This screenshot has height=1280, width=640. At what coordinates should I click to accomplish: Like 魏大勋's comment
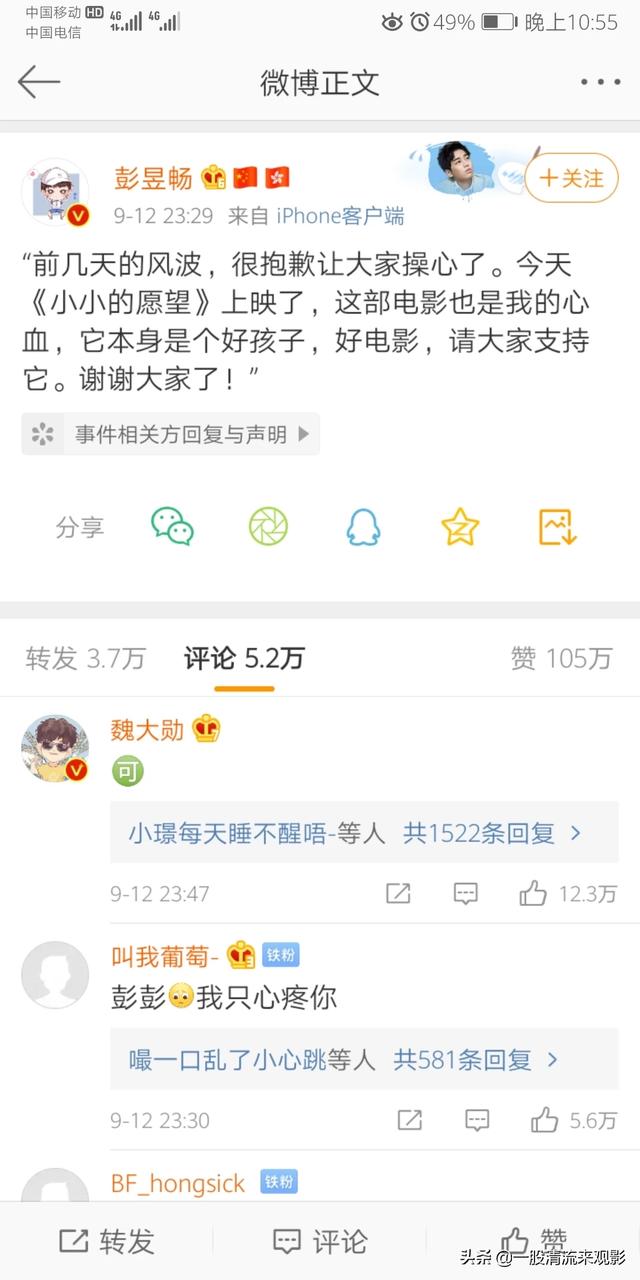[533, 893]
